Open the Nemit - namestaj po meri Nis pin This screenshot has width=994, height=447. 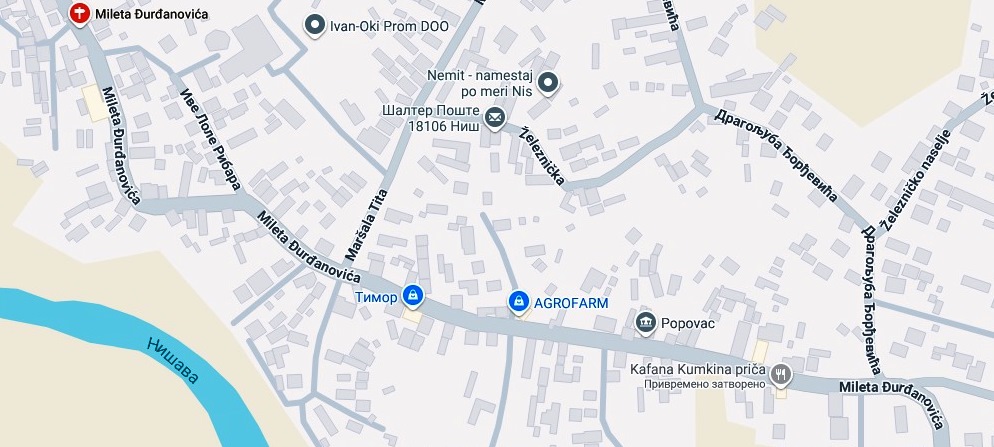pos(547,83)
